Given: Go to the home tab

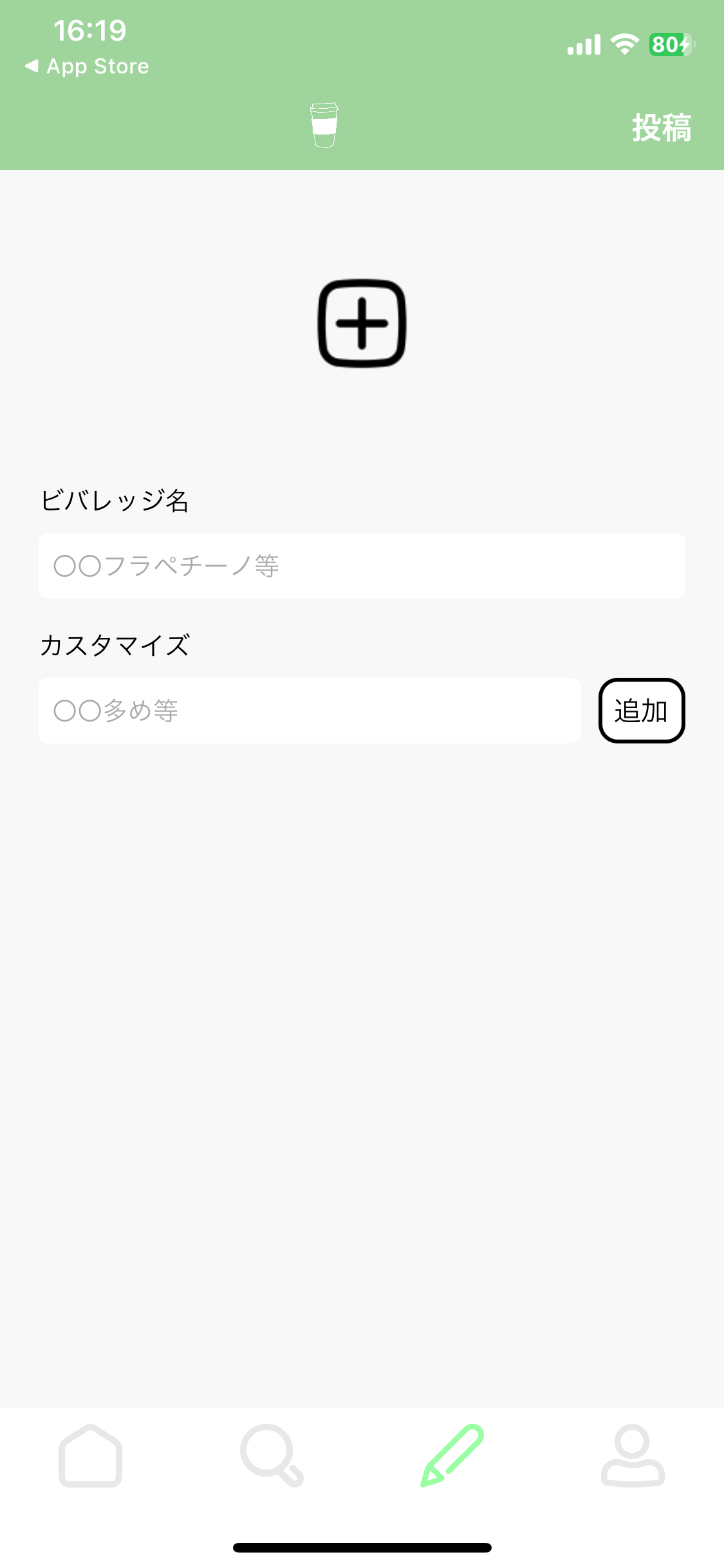Looking at the screenshot, I should coord(91,1456).
